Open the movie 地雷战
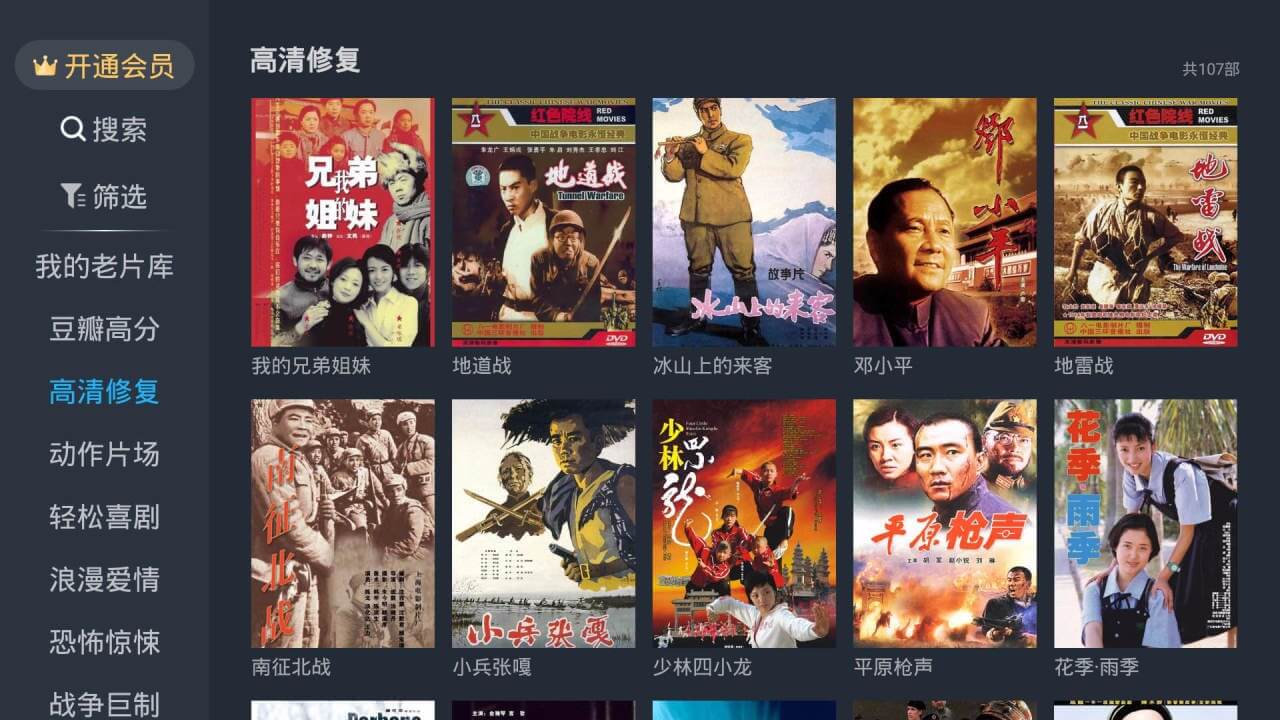The image size is (1280, 720). (1145, 222)
